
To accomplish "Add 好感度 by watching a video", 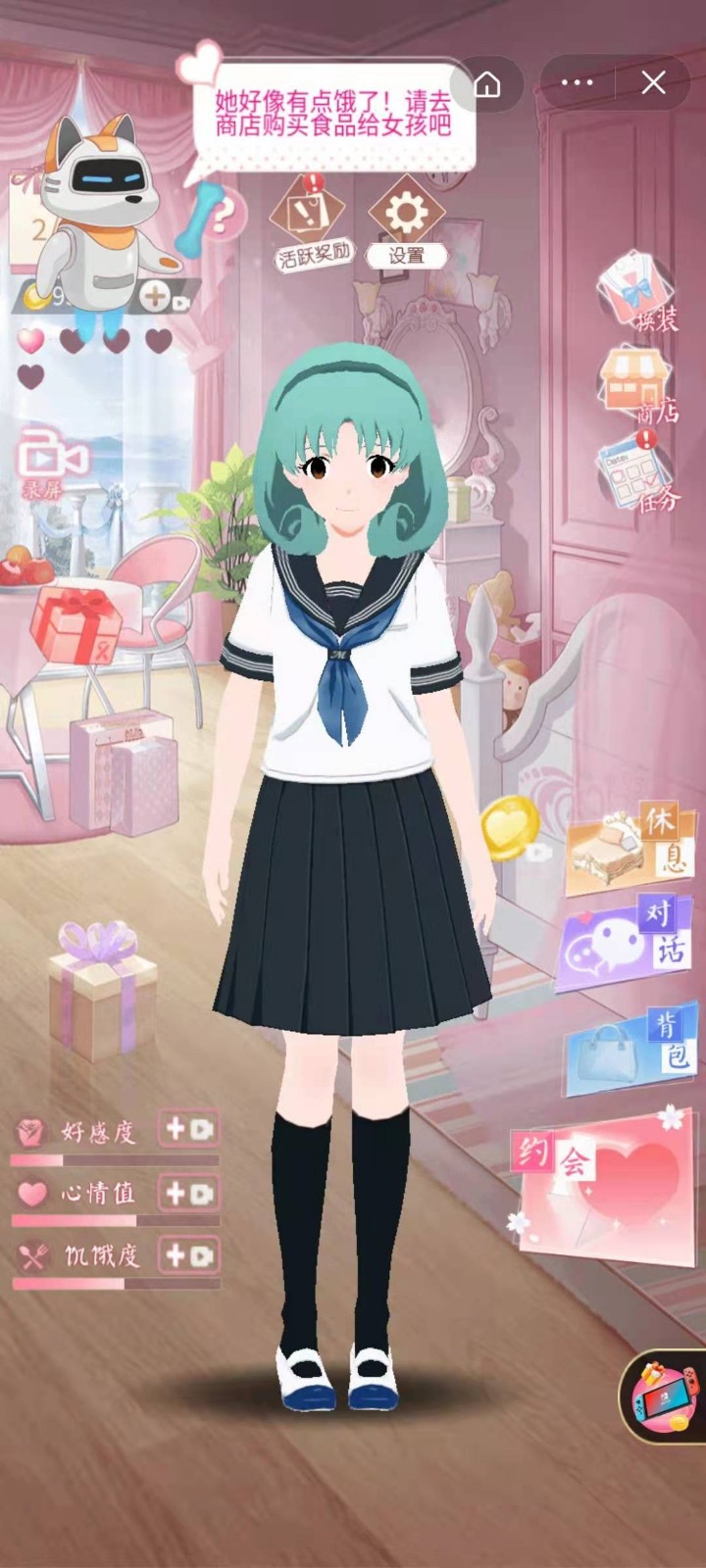I will pyautogui.click(x=189, y=1129).
